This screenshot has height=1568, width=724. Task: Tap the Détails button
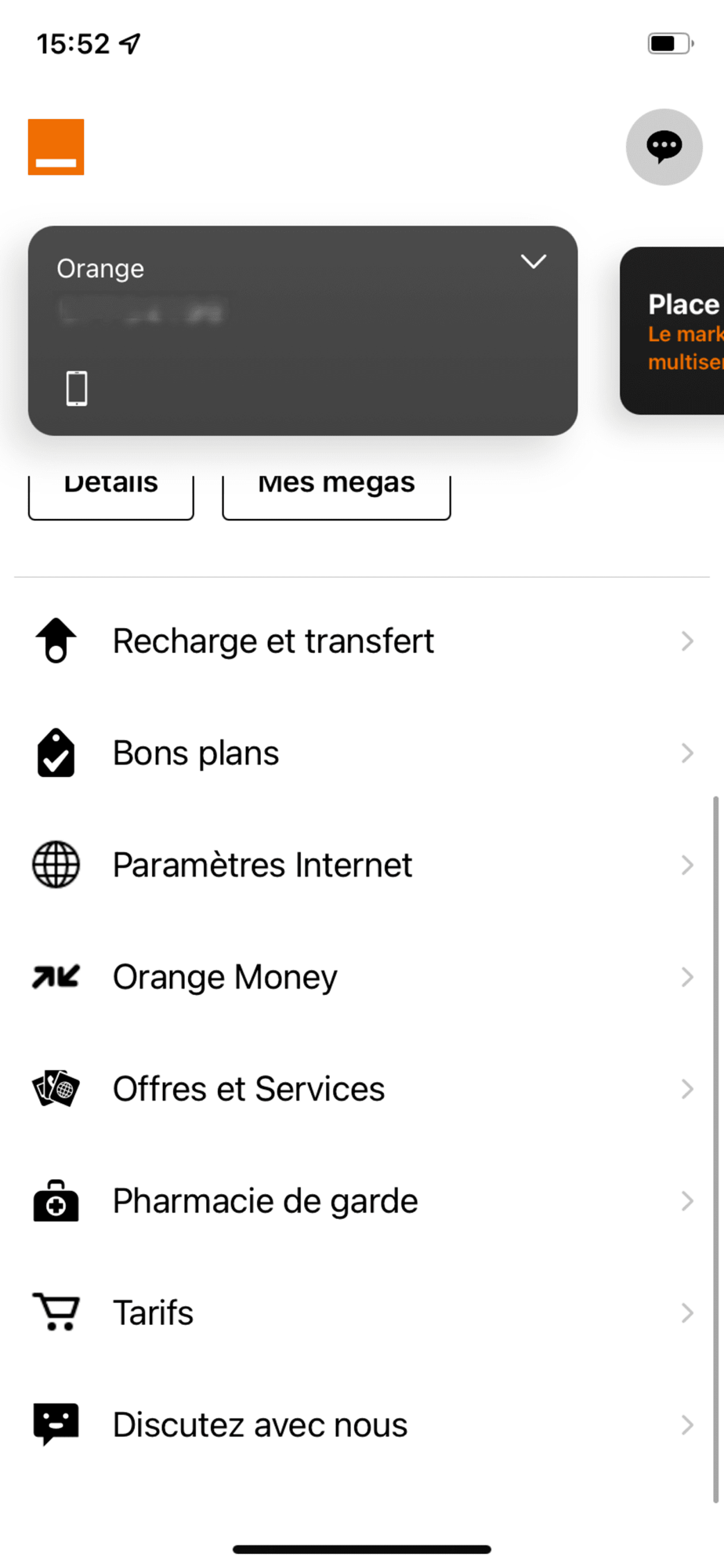[x=111, y=495]
